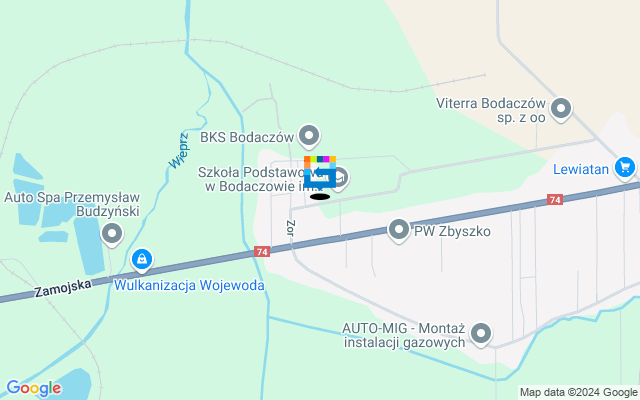Tap the Lewiatan shopping marker
Image resolution: width=640 pixels, height=400 pixels.
click(x=626, y=167)
